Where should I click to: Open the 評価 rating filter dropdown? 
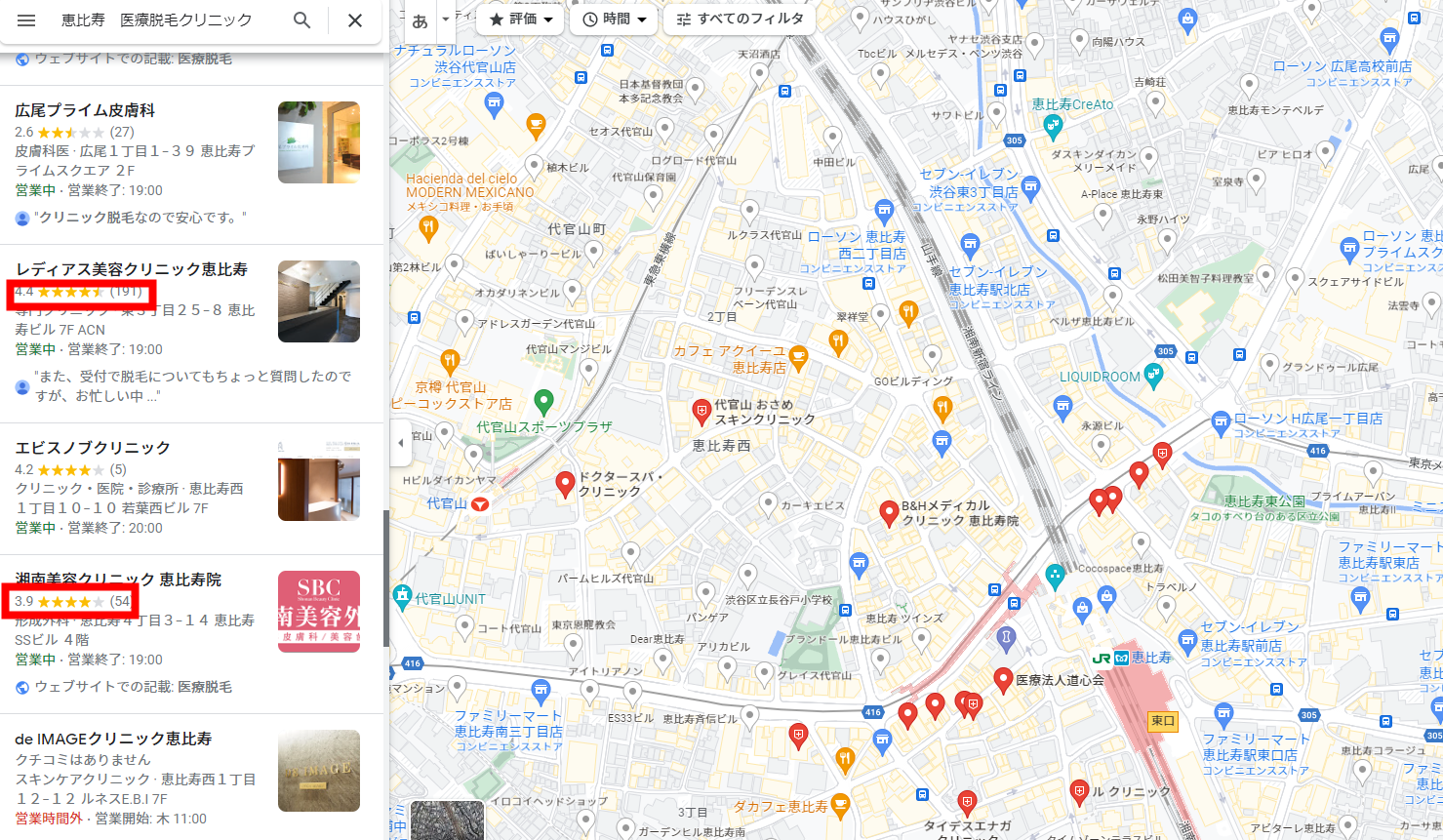coord(521,20)
